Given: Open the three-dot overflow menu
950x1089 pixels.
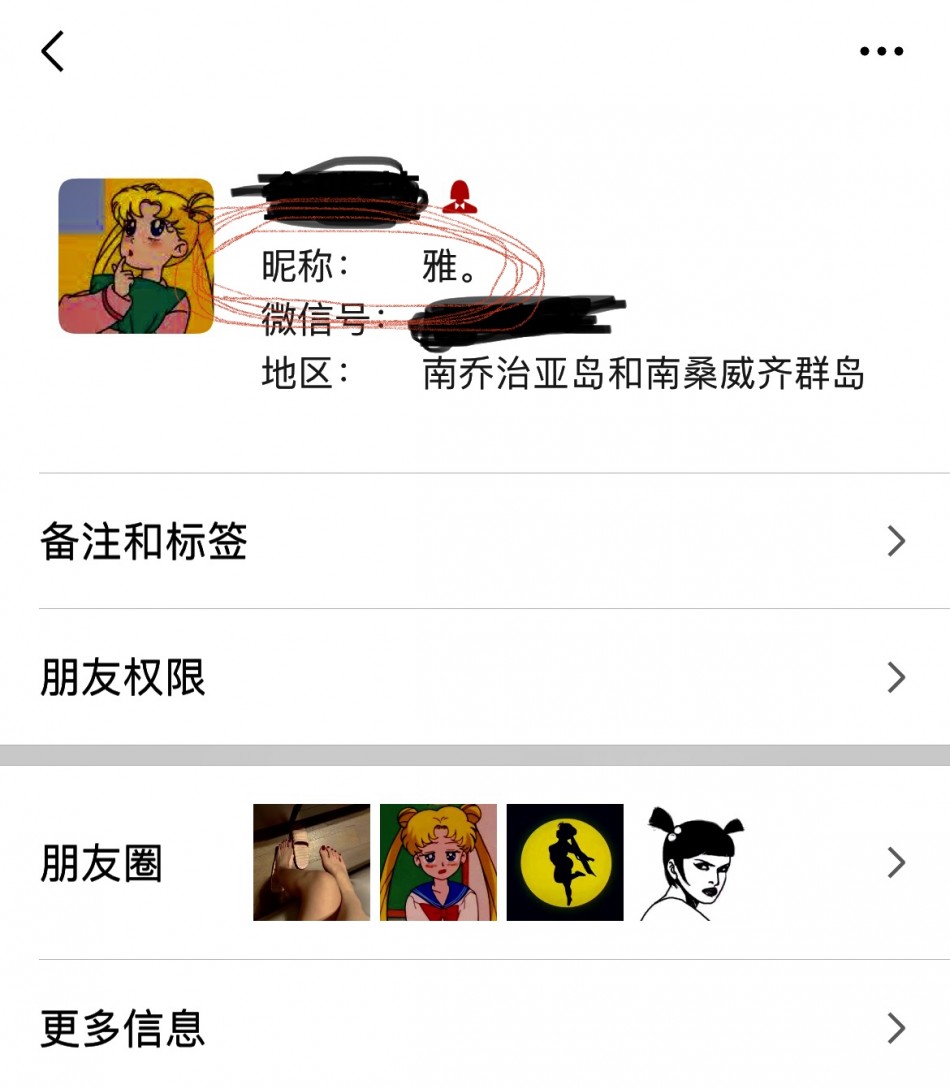Looking at the screenshot, I should click(x=881, y=52).
